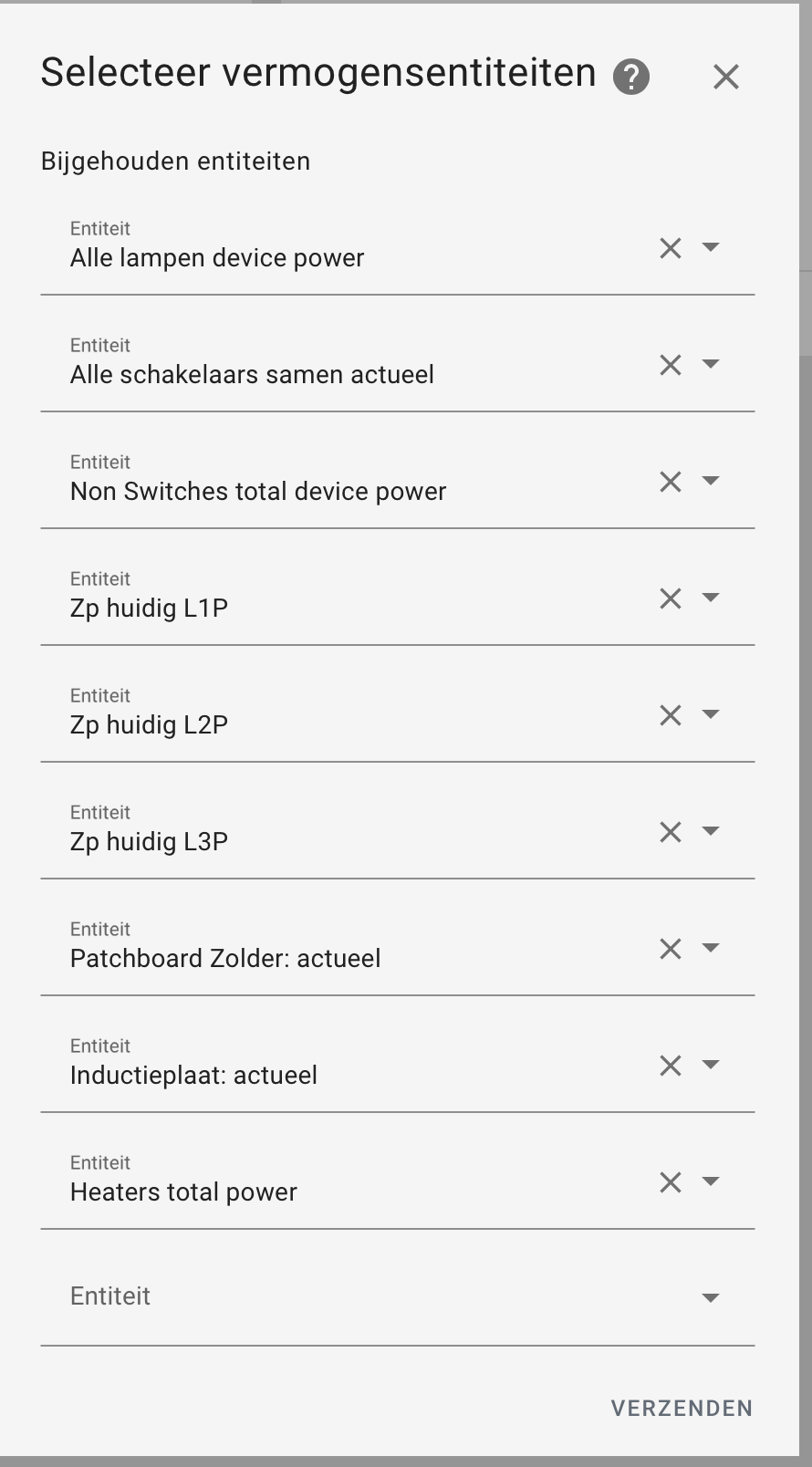Open dropdown for Non Switches total device power

[711, 481]
